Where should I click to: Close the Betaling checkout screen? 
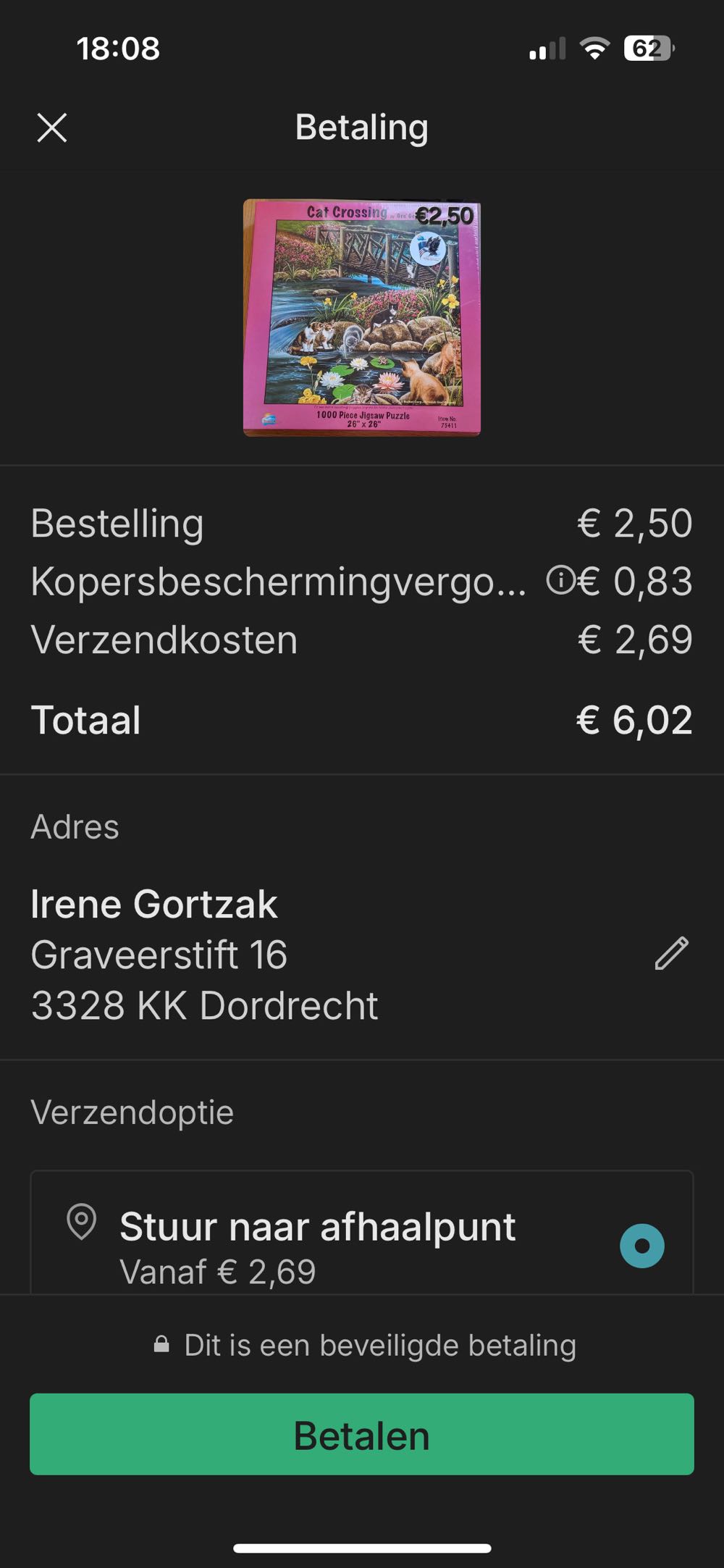52,128
